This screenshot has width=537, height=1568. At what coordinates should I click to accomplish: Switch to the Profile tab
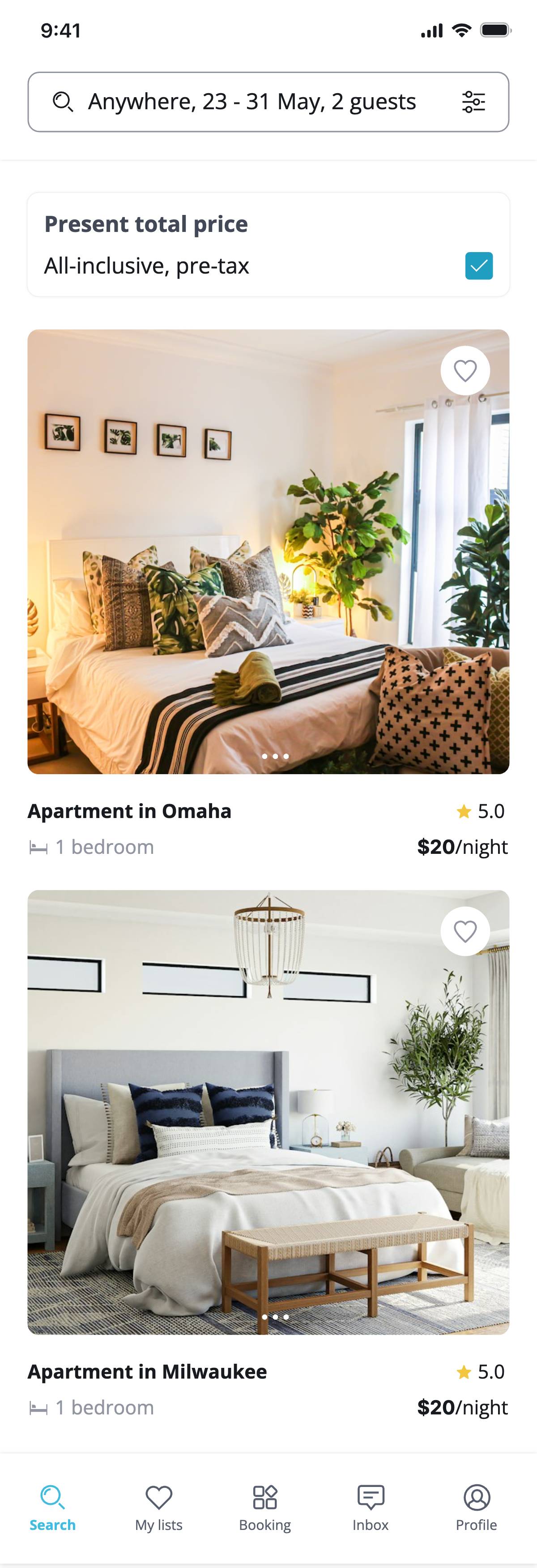coord(476,1507)
